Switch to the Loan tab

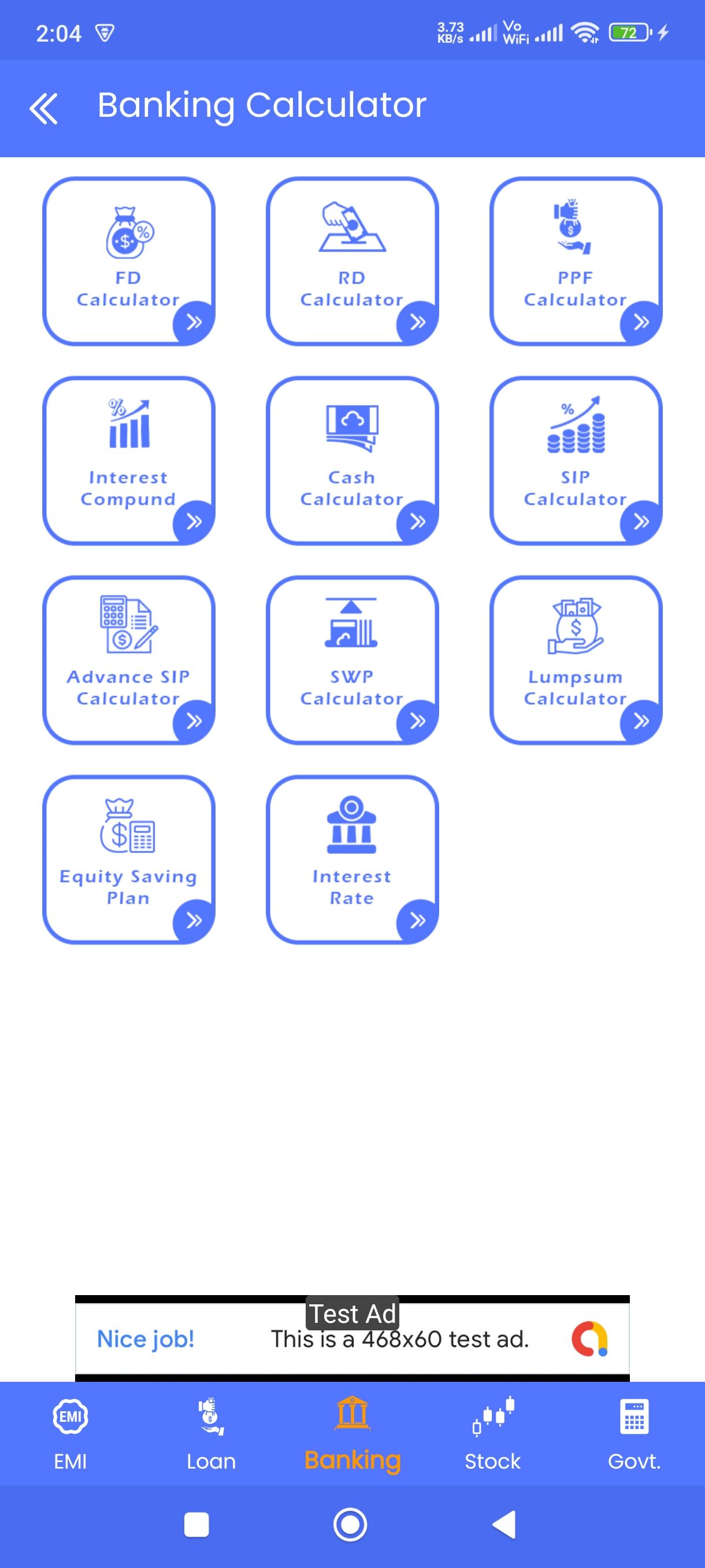(211, 1433)
